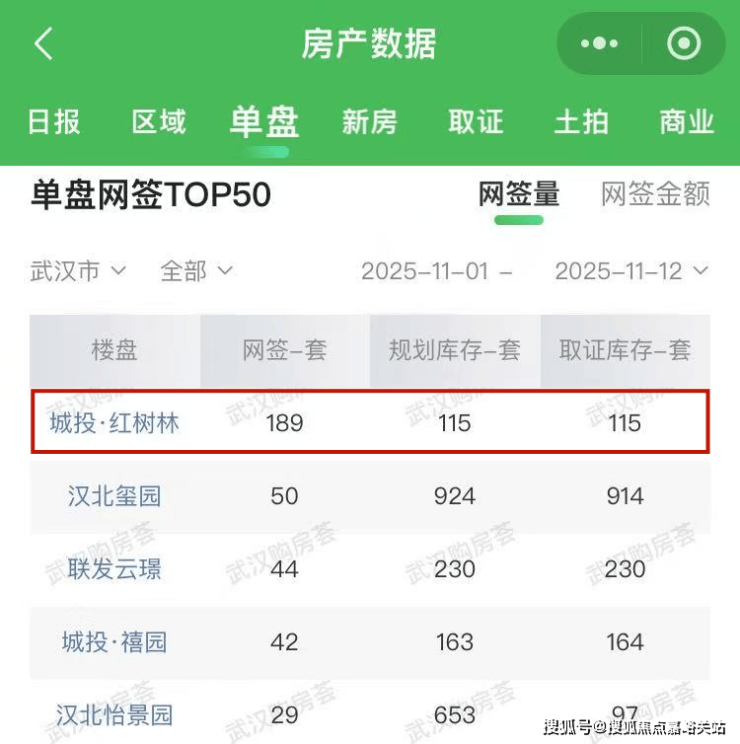Expand the 全部 filter dropdown
Viewport: 740px width, 744px height.
pyautogui.click(x=196, y=271)
